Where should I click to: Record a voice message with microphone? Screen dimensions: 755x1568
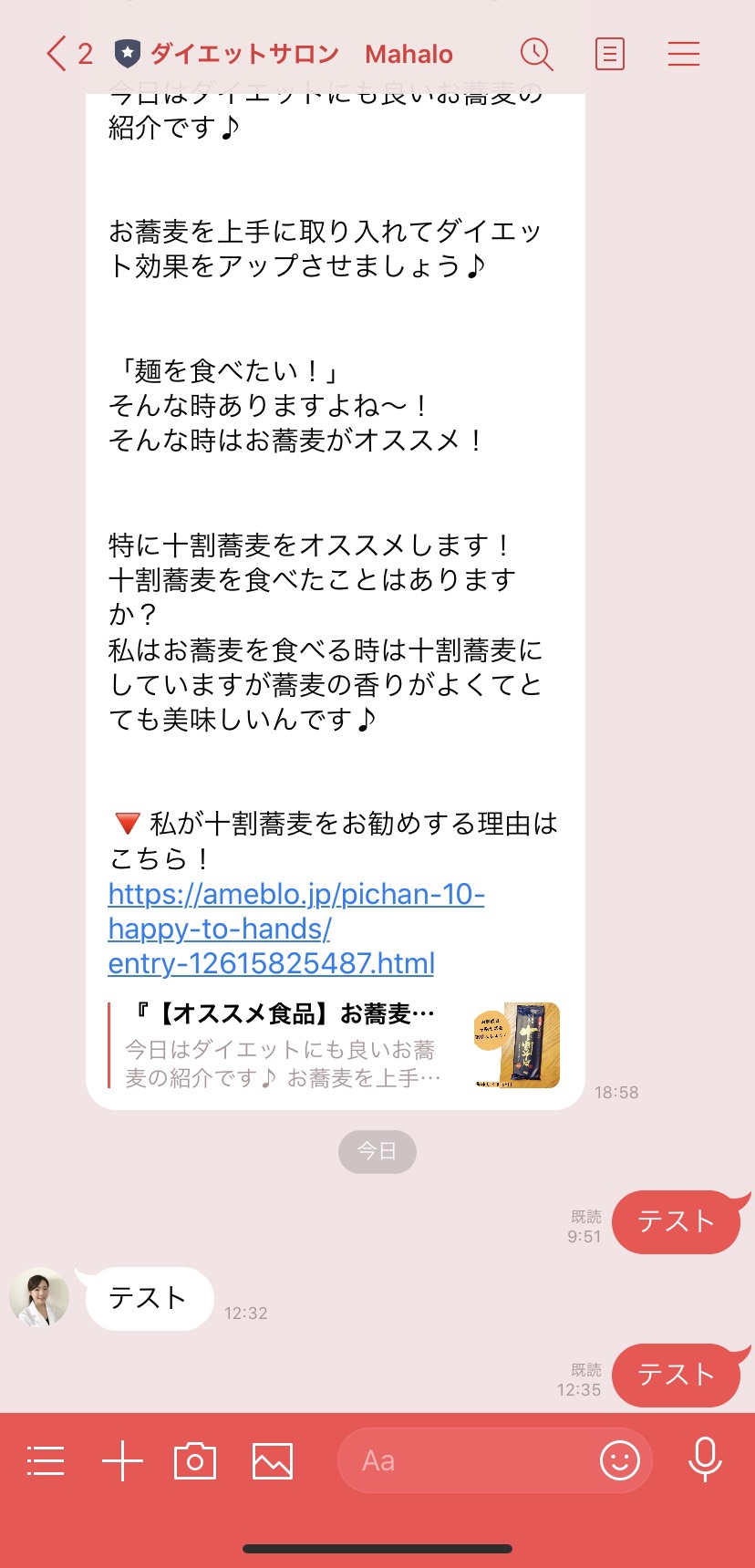click(705, 1459)
